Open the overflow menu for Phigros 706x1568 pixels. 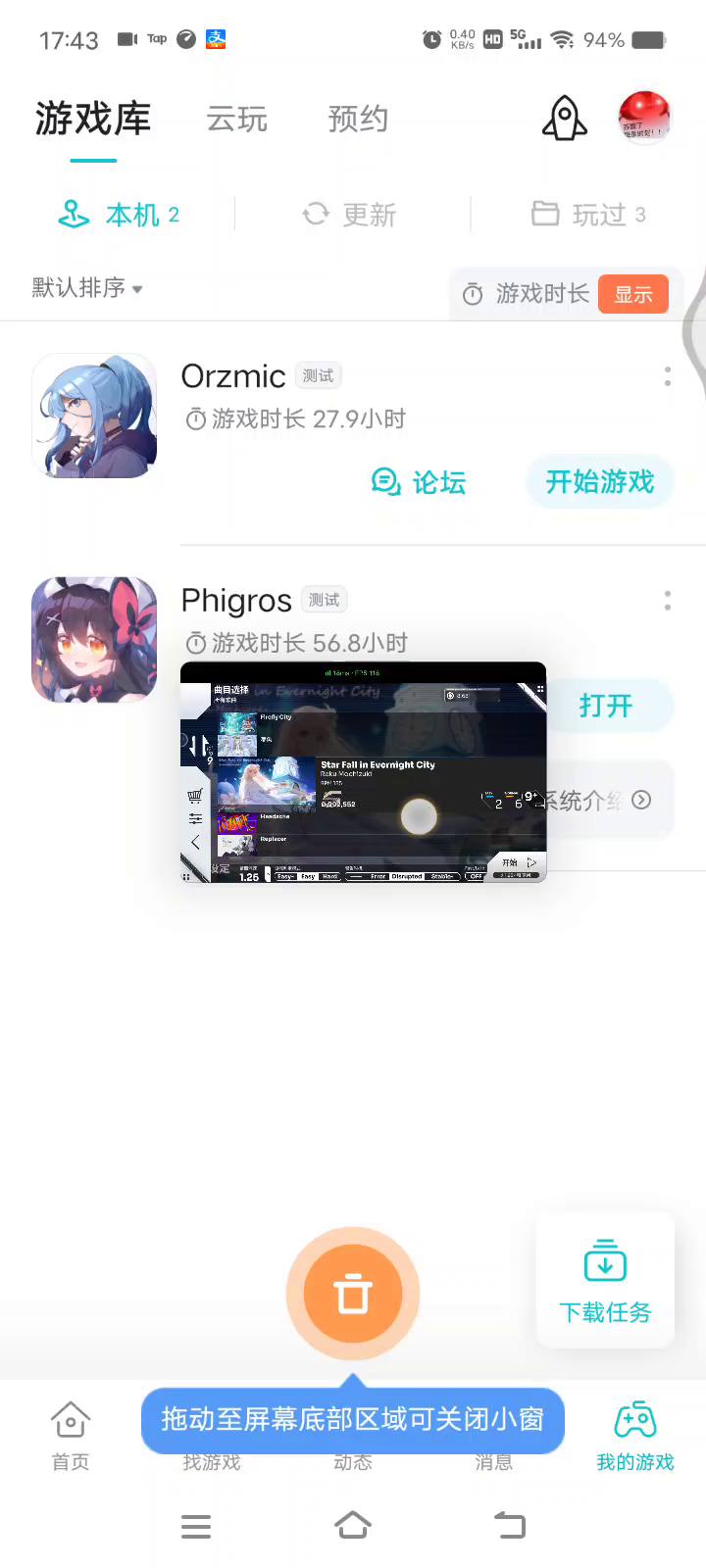tap(668, 601)
